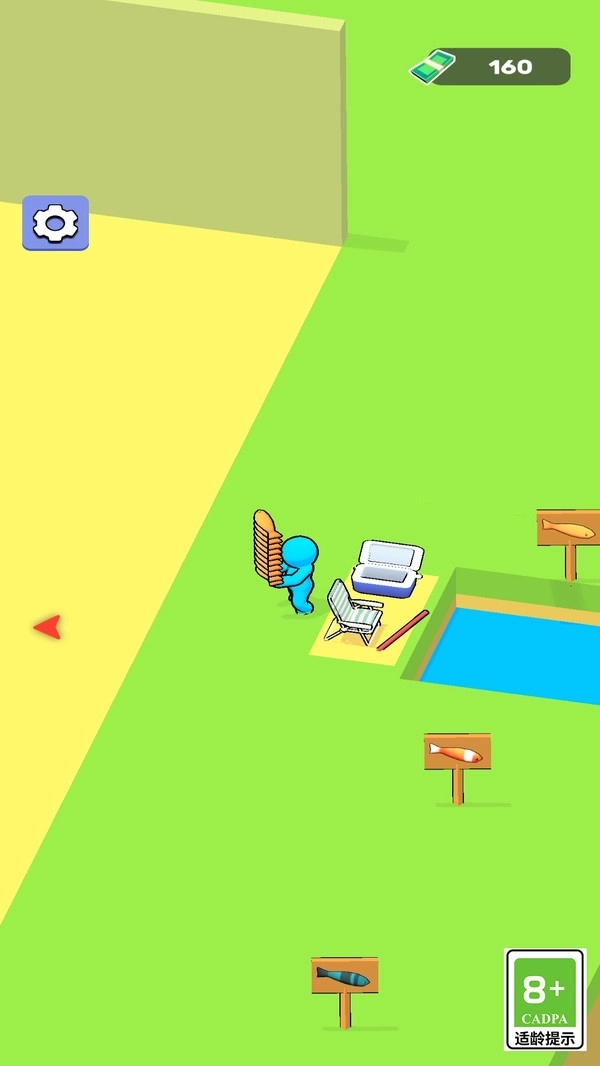Open the settings gear
Screen dimensions: 600x1066
(56, 223)
